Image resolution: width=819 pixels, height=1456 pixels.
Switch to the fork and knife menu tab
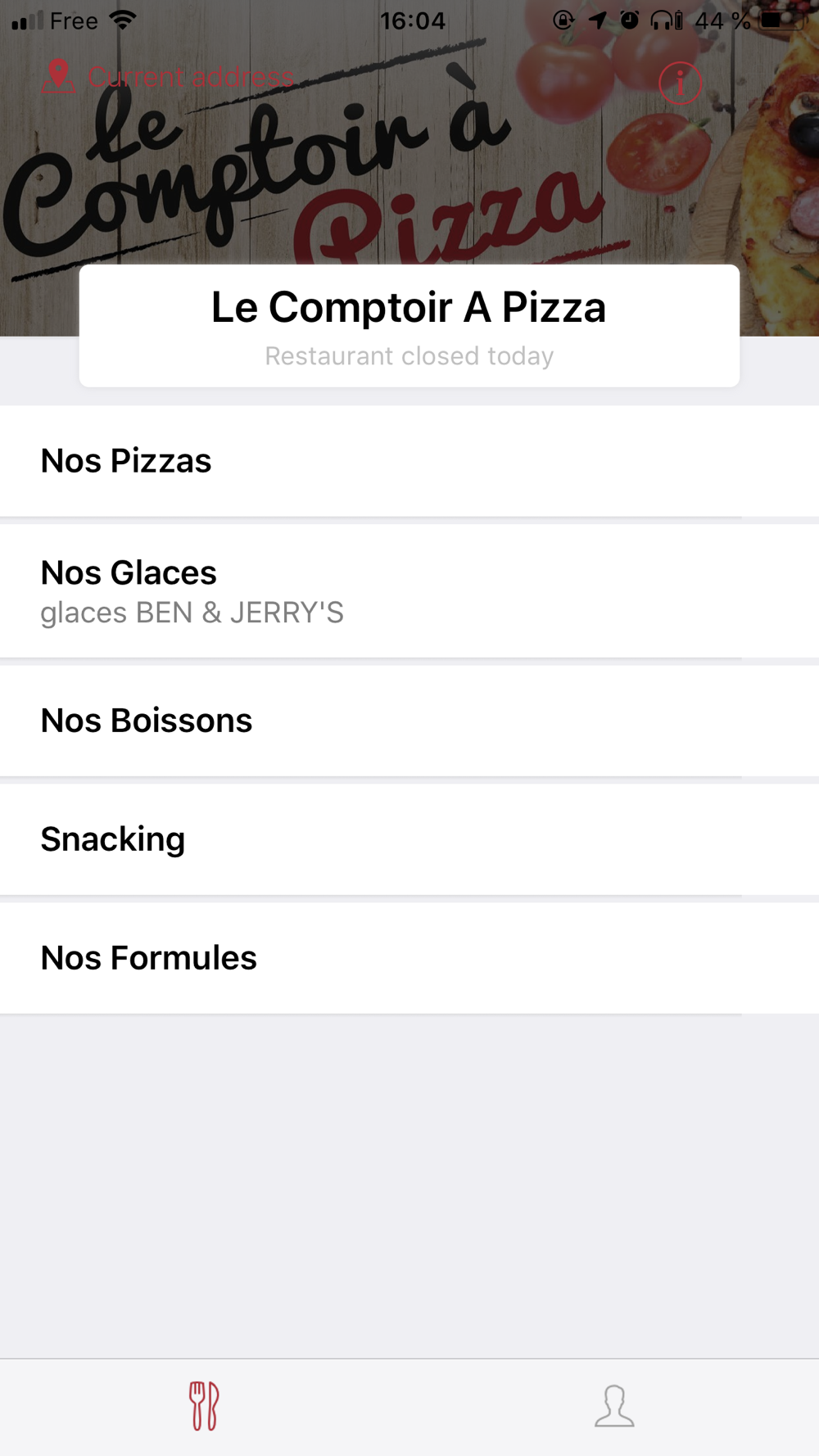(204, 1406)
